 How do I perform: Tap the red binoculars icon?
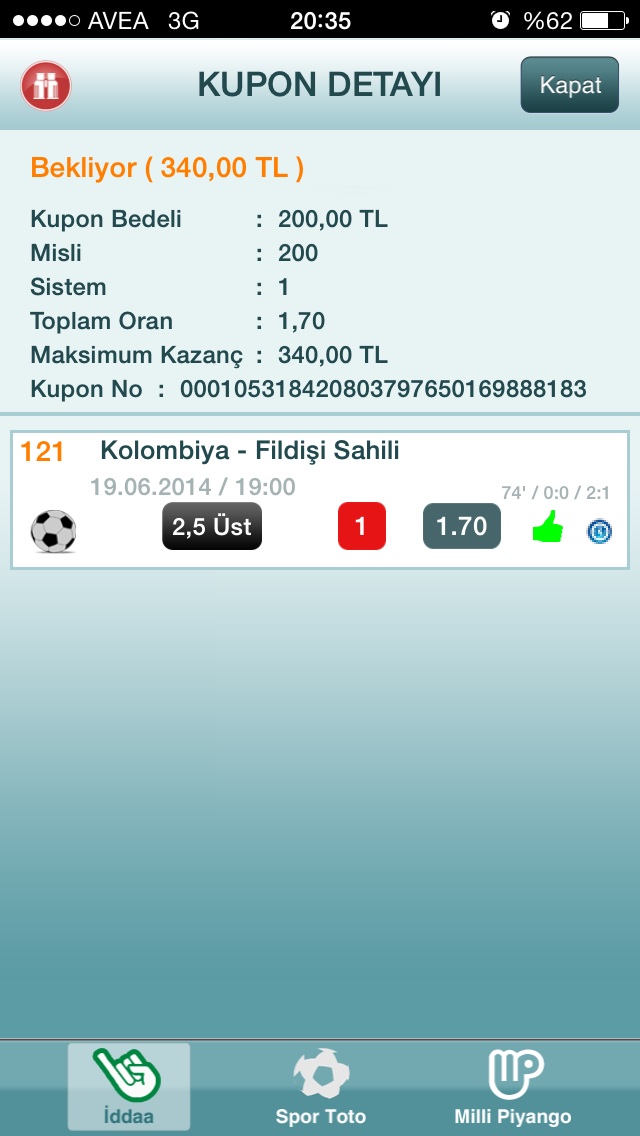[x=46, y=85]
